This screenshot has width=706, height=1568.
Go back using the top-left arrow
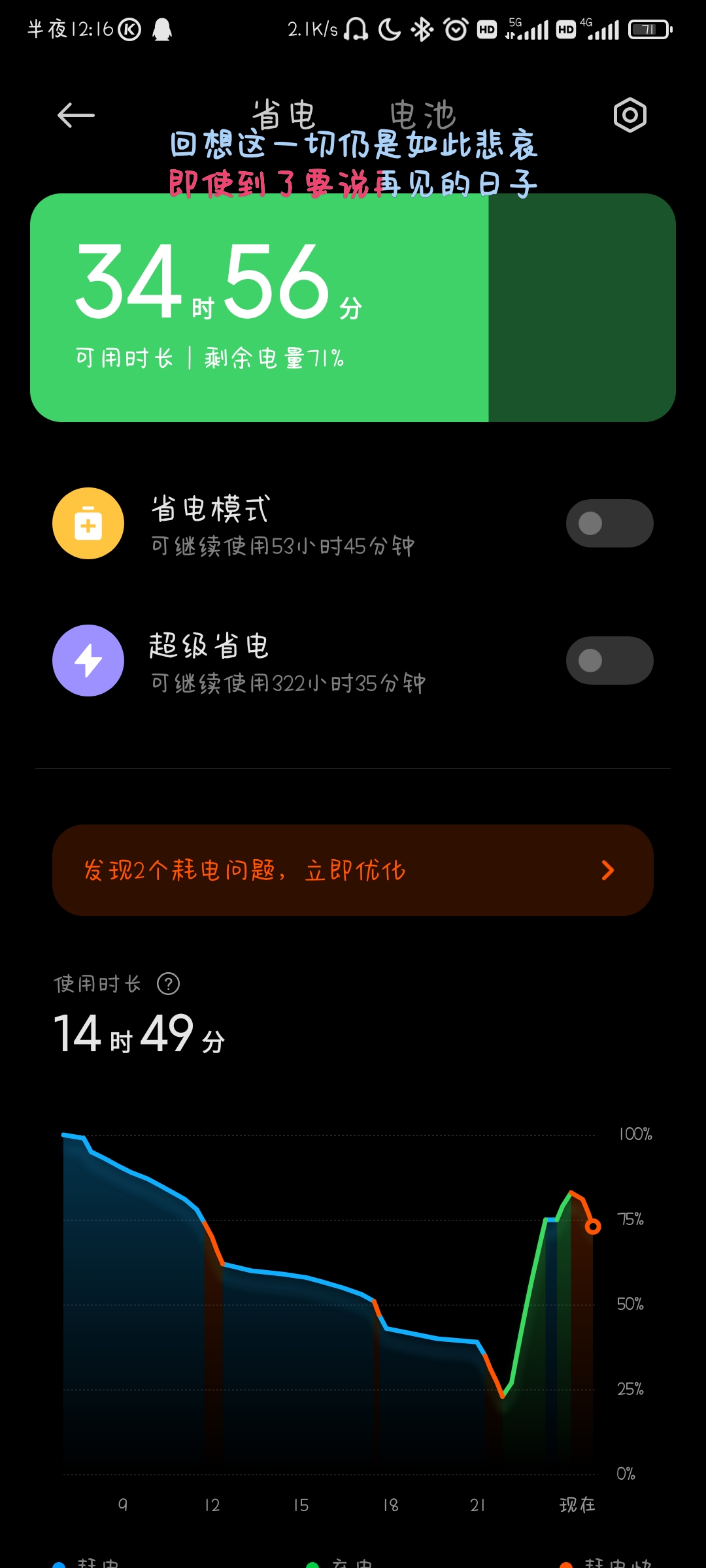[x=76, y=116]
